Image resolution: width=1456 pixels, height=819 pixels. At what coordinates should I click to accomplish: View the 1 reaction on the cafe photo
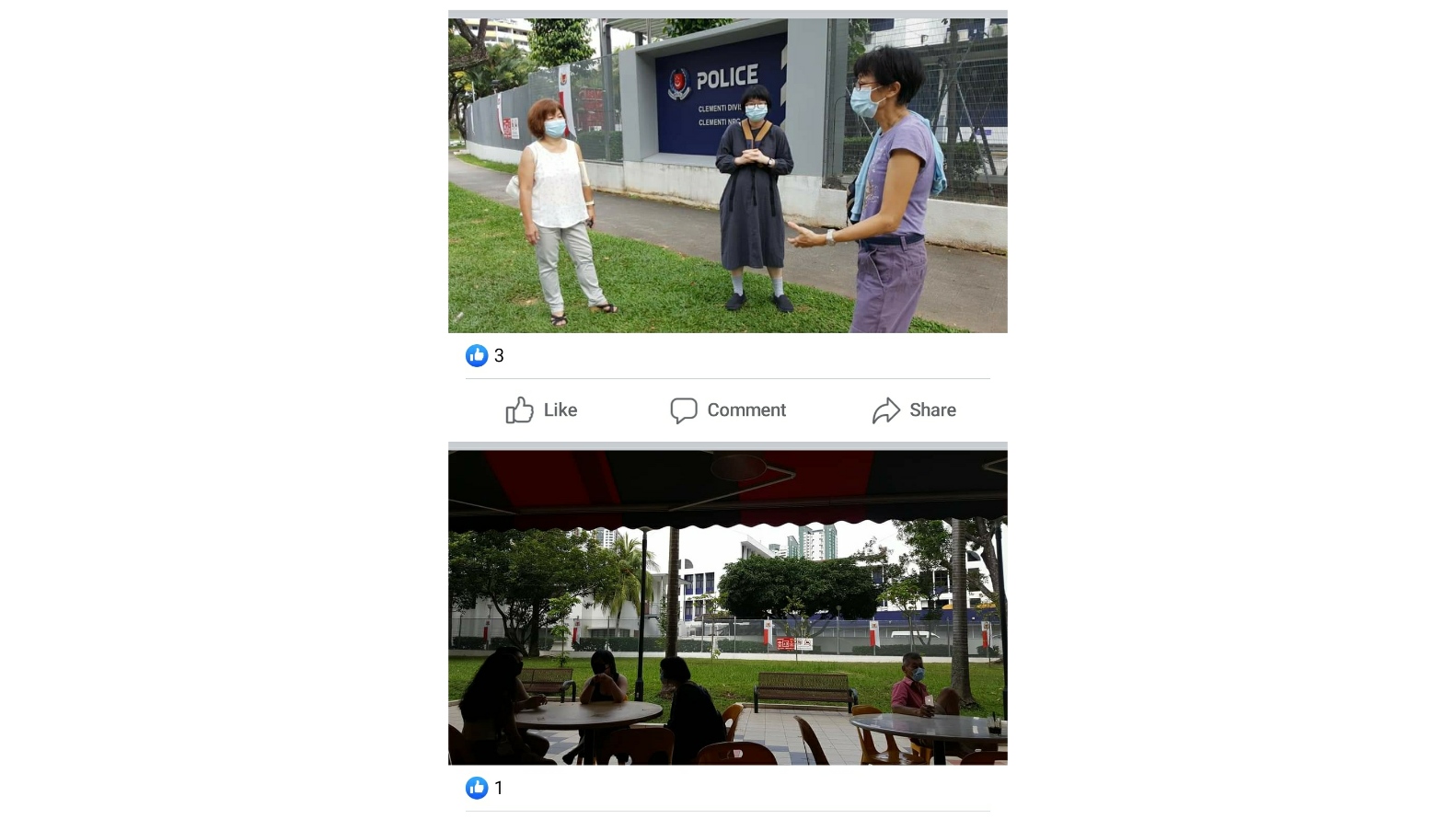point(485,788)
